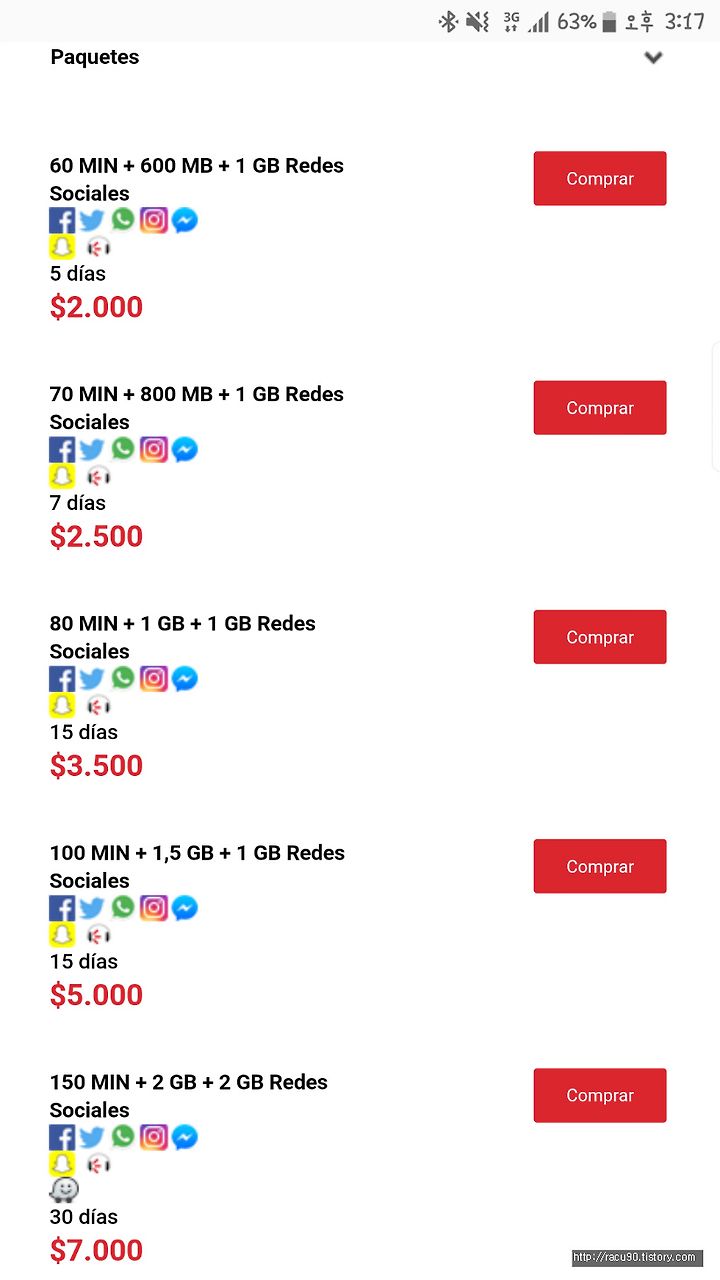Collapse the Paquetes section chevron
The image size is (720, 1280).
click(x=653, y=58)
